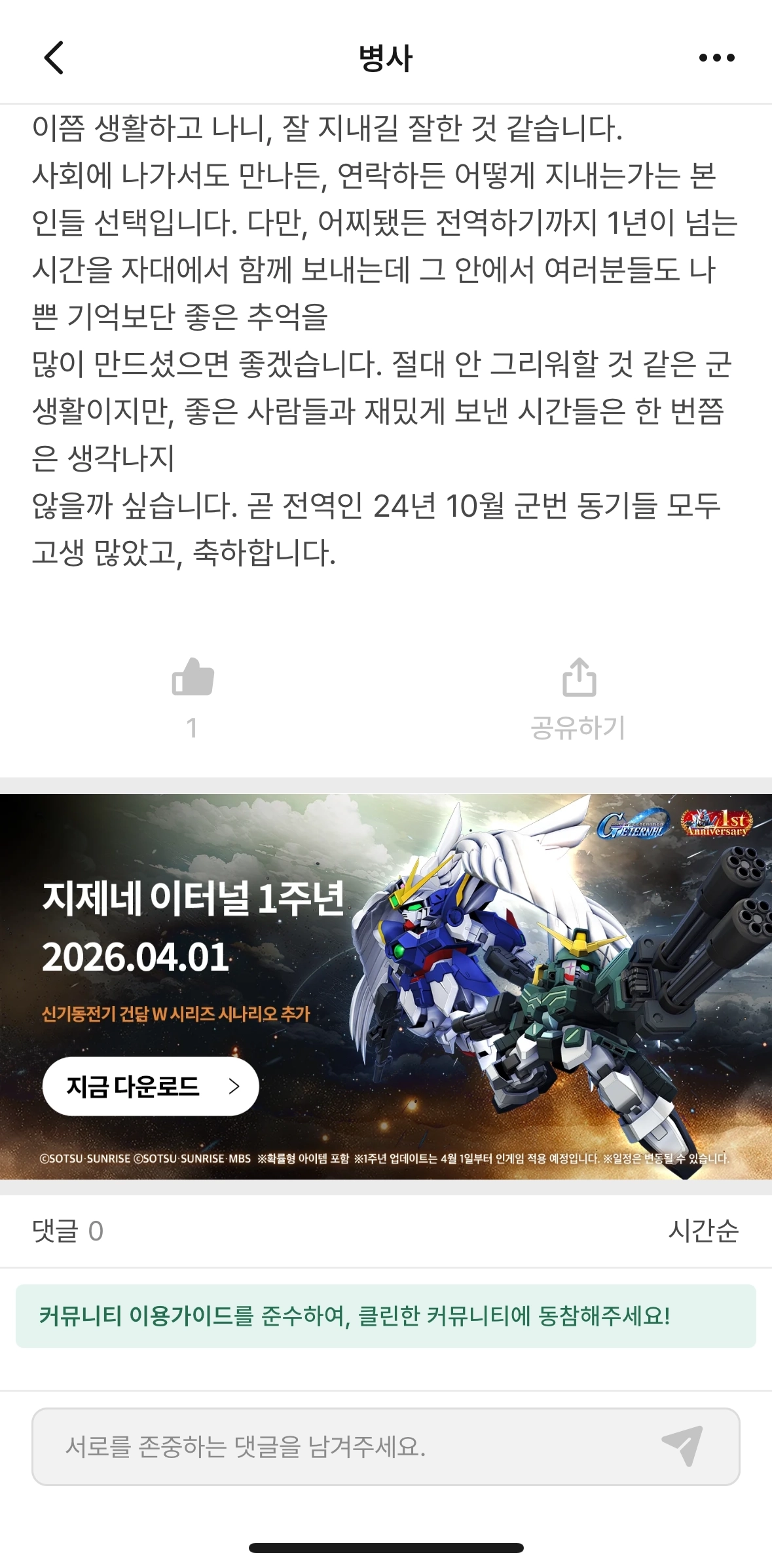Focus the comment input field
Image resolution: width=772 pixels, height=1568 pixels.
click(x=340, y=1446)
